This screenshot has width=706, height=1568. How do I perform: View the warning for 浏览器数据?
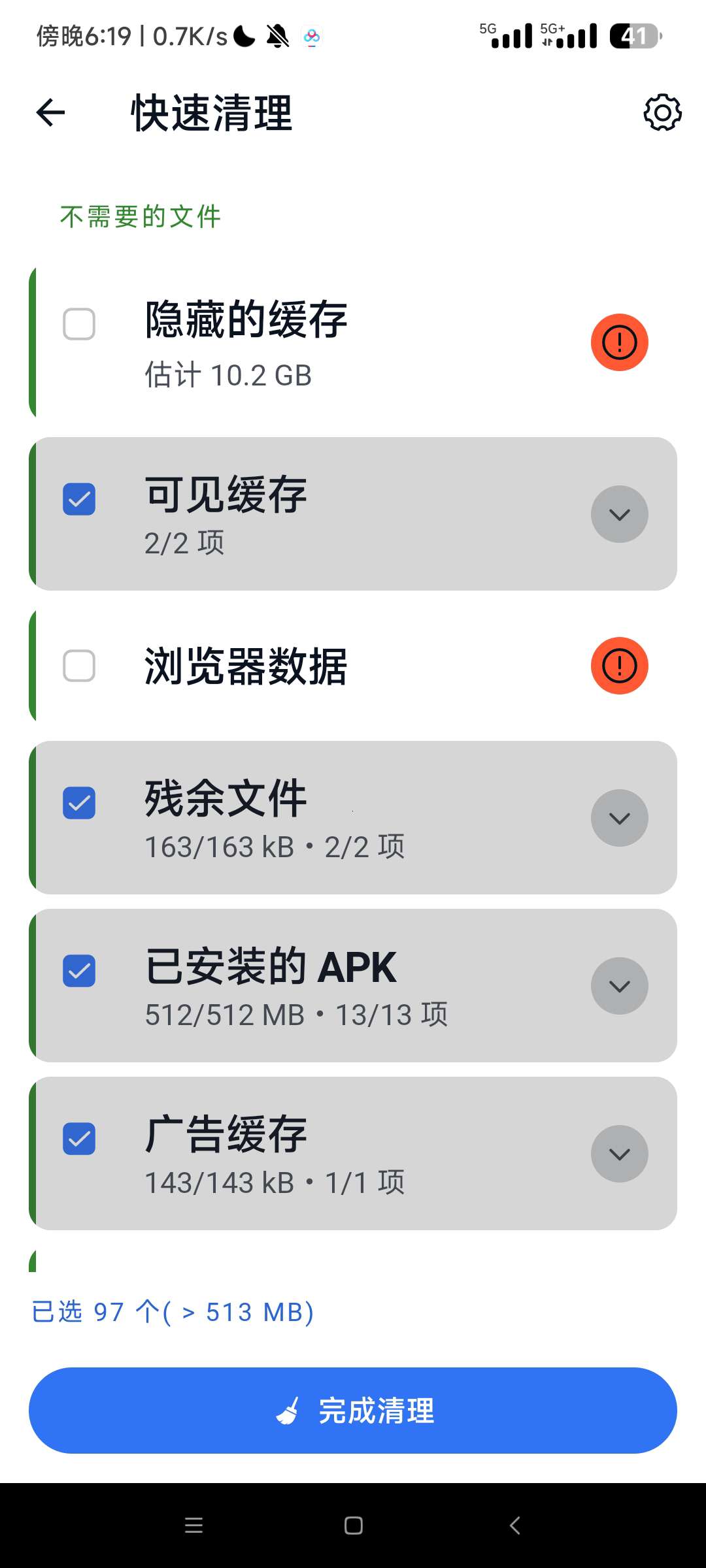tap(619, 666)
